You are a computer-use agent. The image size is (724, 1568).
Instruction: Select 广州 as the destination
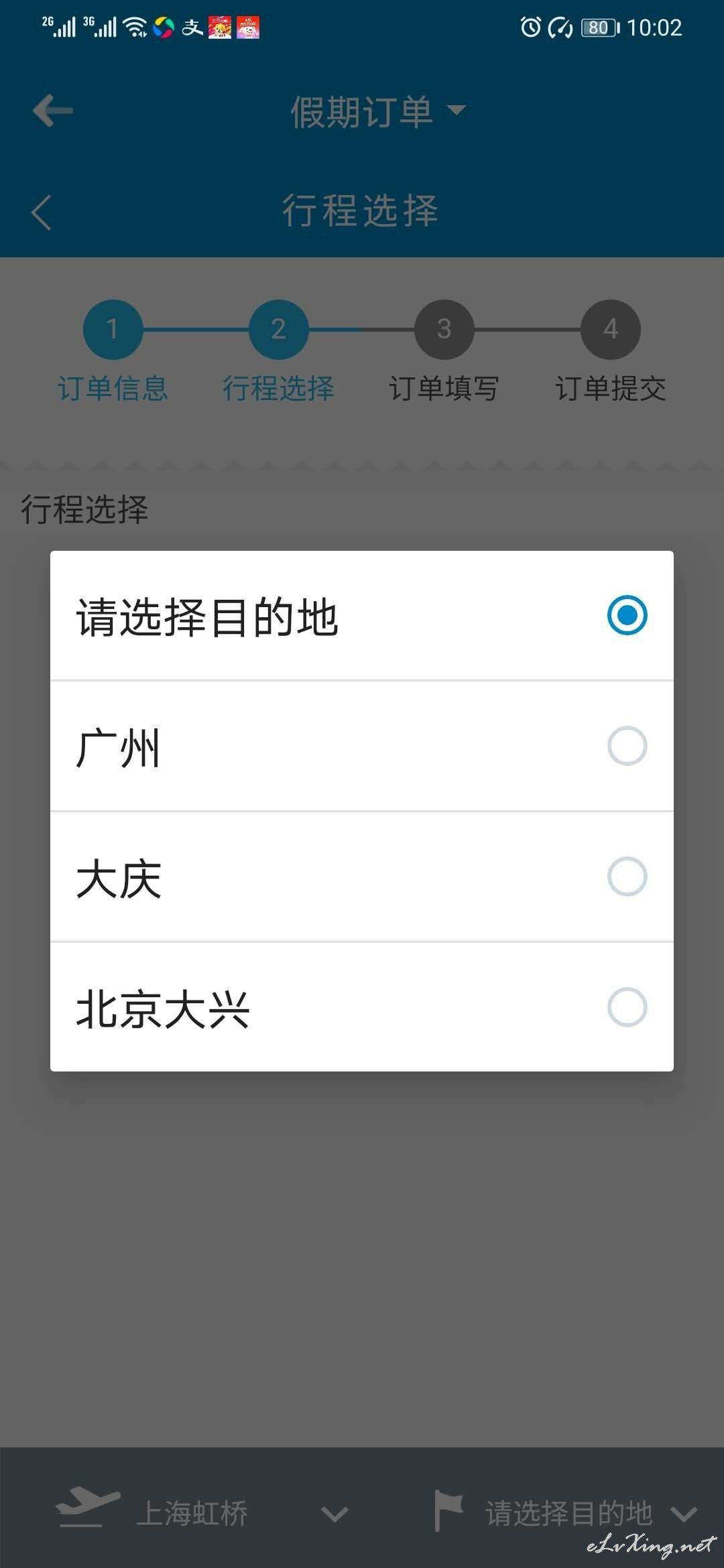point(362,746)
